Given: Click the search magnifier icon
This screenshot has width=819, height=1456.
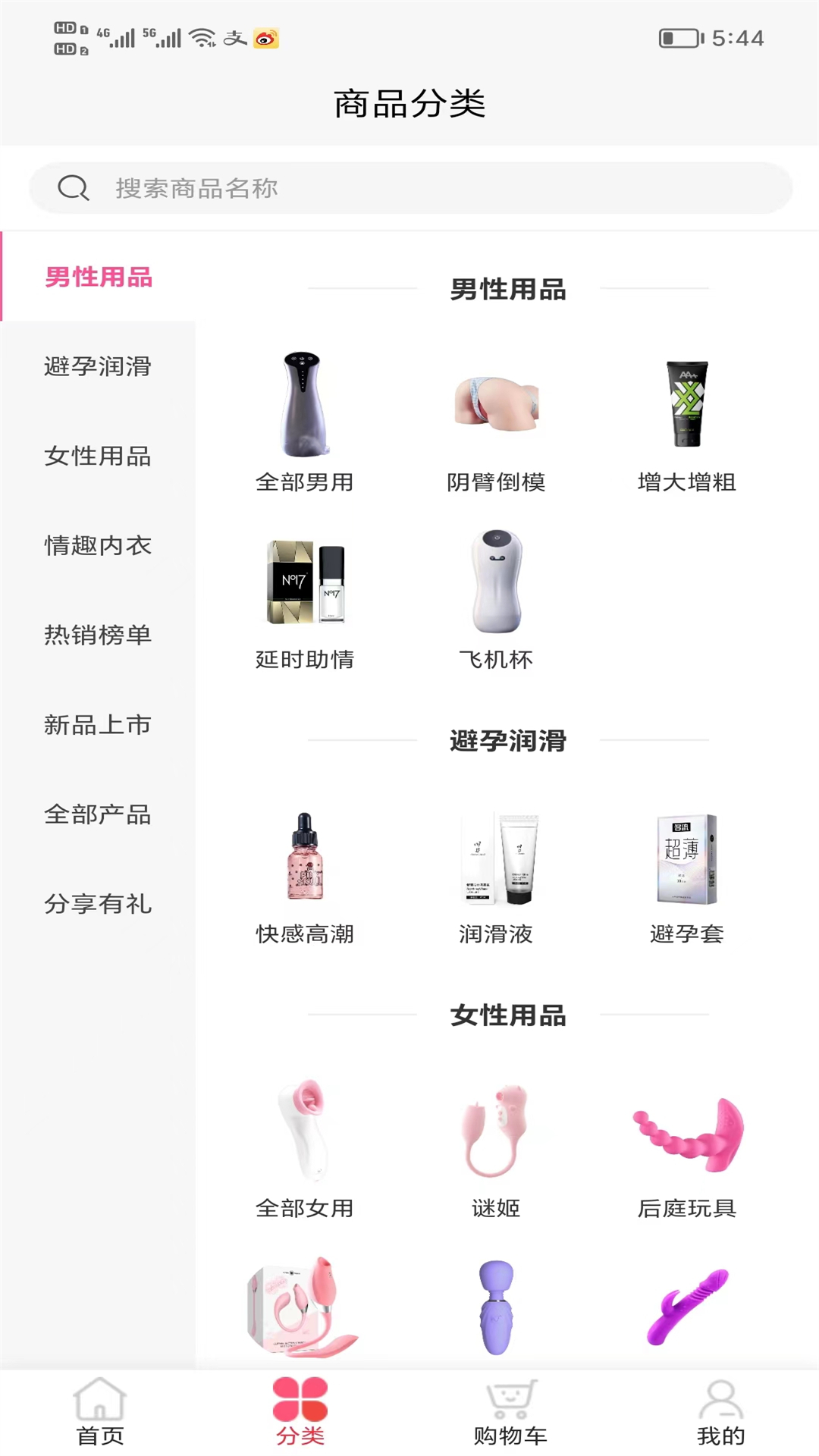Looking at the screenshot, I should (x=72, y=187).
